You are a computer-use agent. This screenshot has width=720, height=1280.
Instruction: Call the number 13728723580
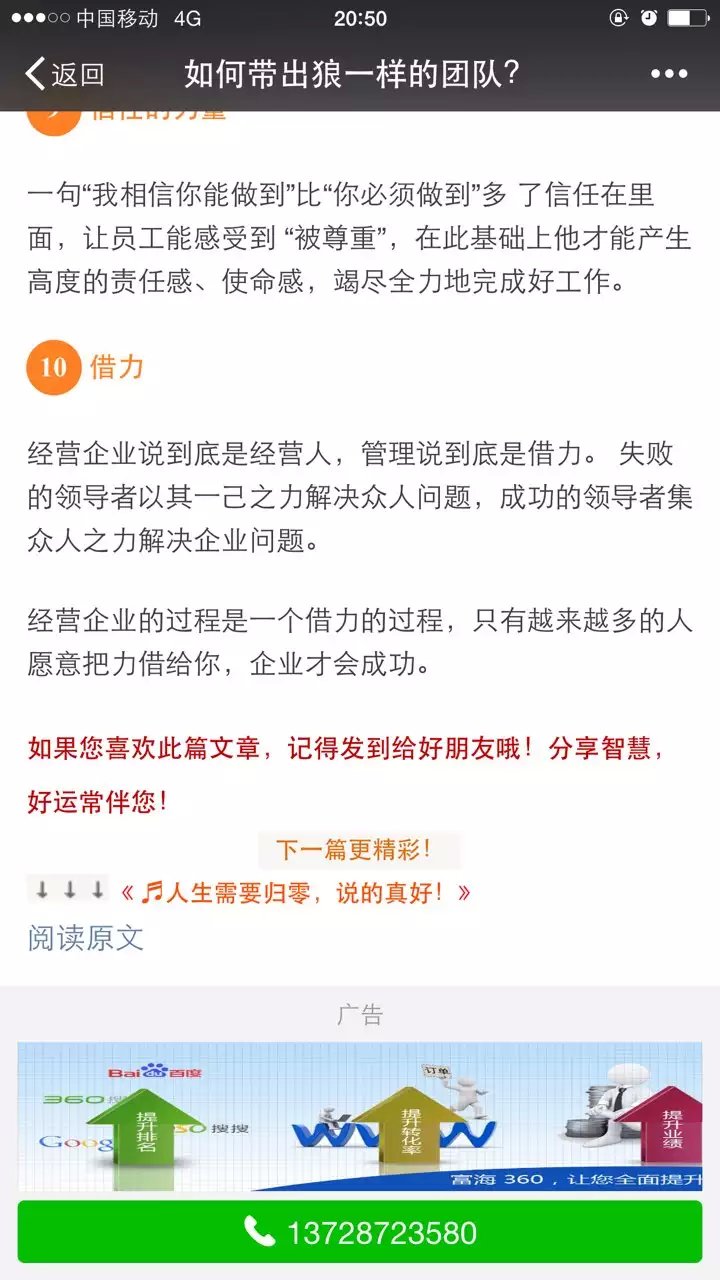pyautogui.click(x=360, y=1232)
